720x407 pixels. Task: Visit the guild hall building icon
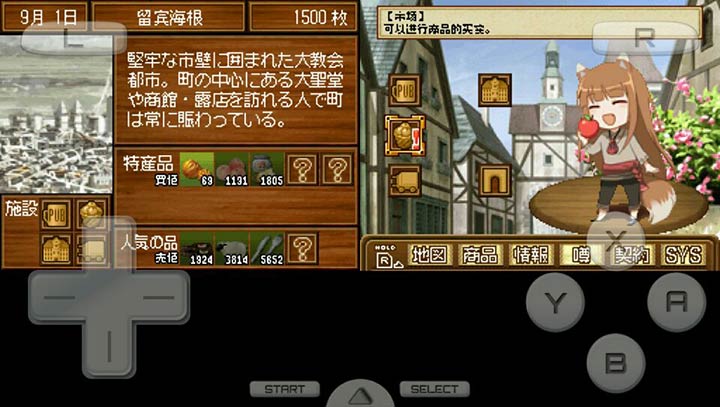point(494,91)
